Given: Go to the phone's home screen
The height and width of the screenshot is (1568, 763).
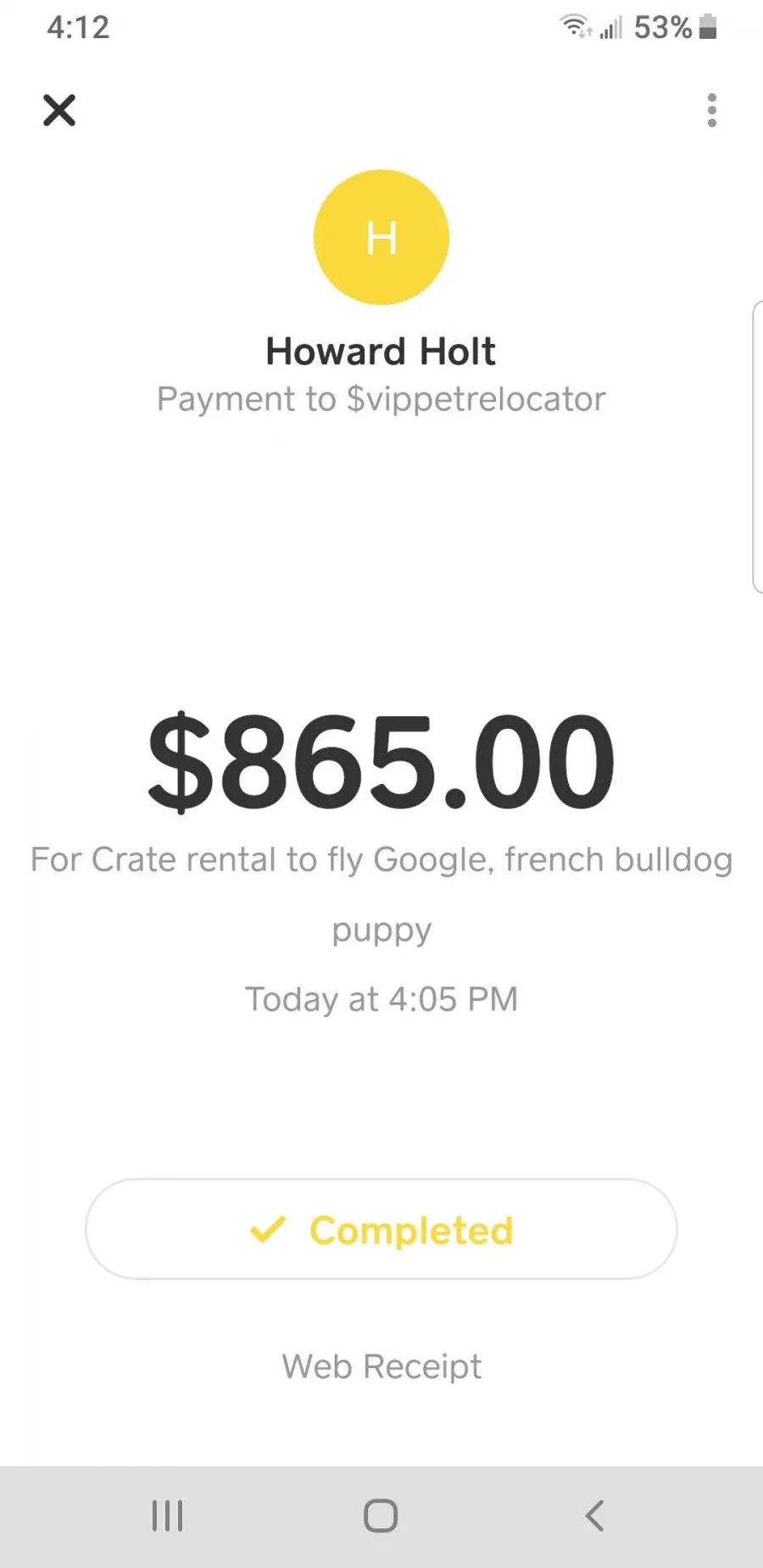Looking at the screenshot, I should [x=381, y=1515].
